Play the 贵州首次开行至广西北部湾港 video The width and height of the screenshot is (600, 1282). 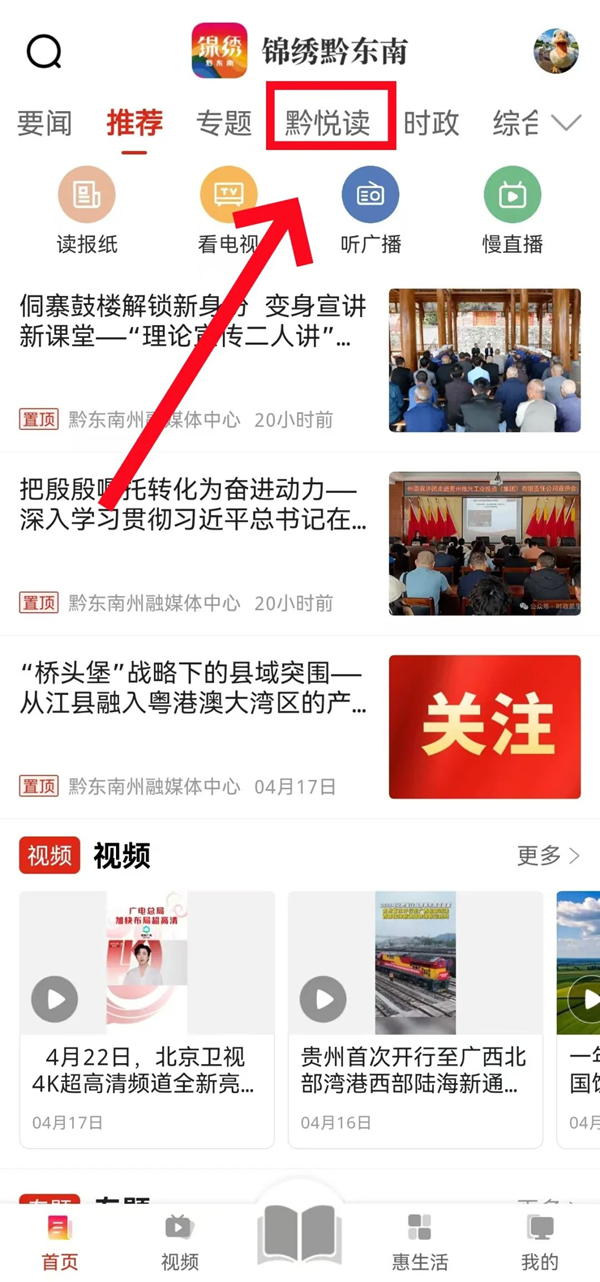tap(415, 1000)
